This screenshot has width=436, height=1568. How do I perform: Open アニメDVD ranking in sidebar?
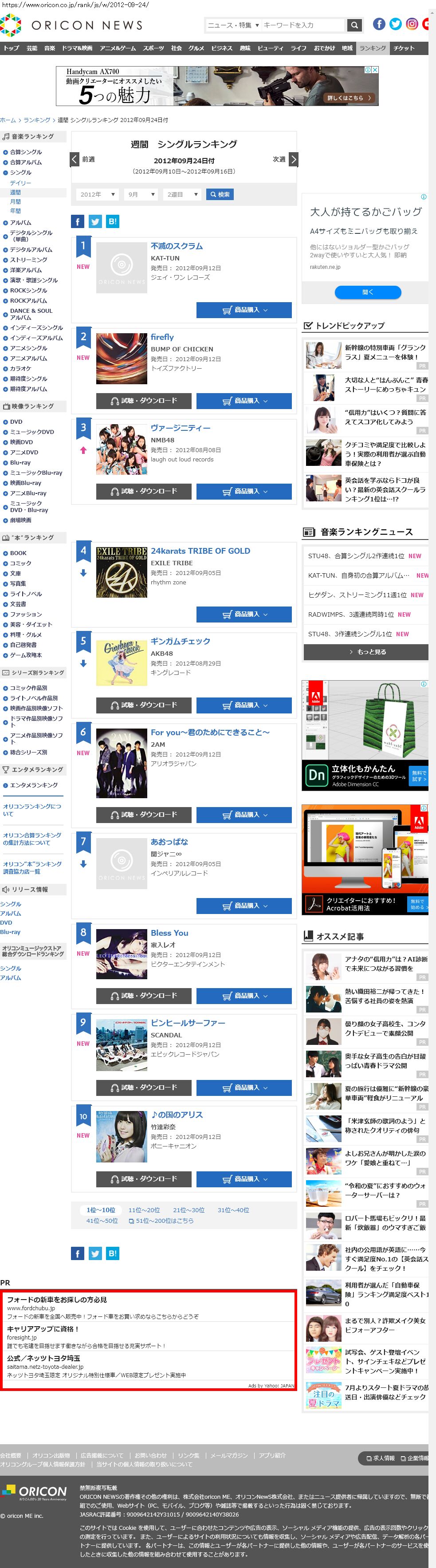pyautogui.click(x=24, y=452)
